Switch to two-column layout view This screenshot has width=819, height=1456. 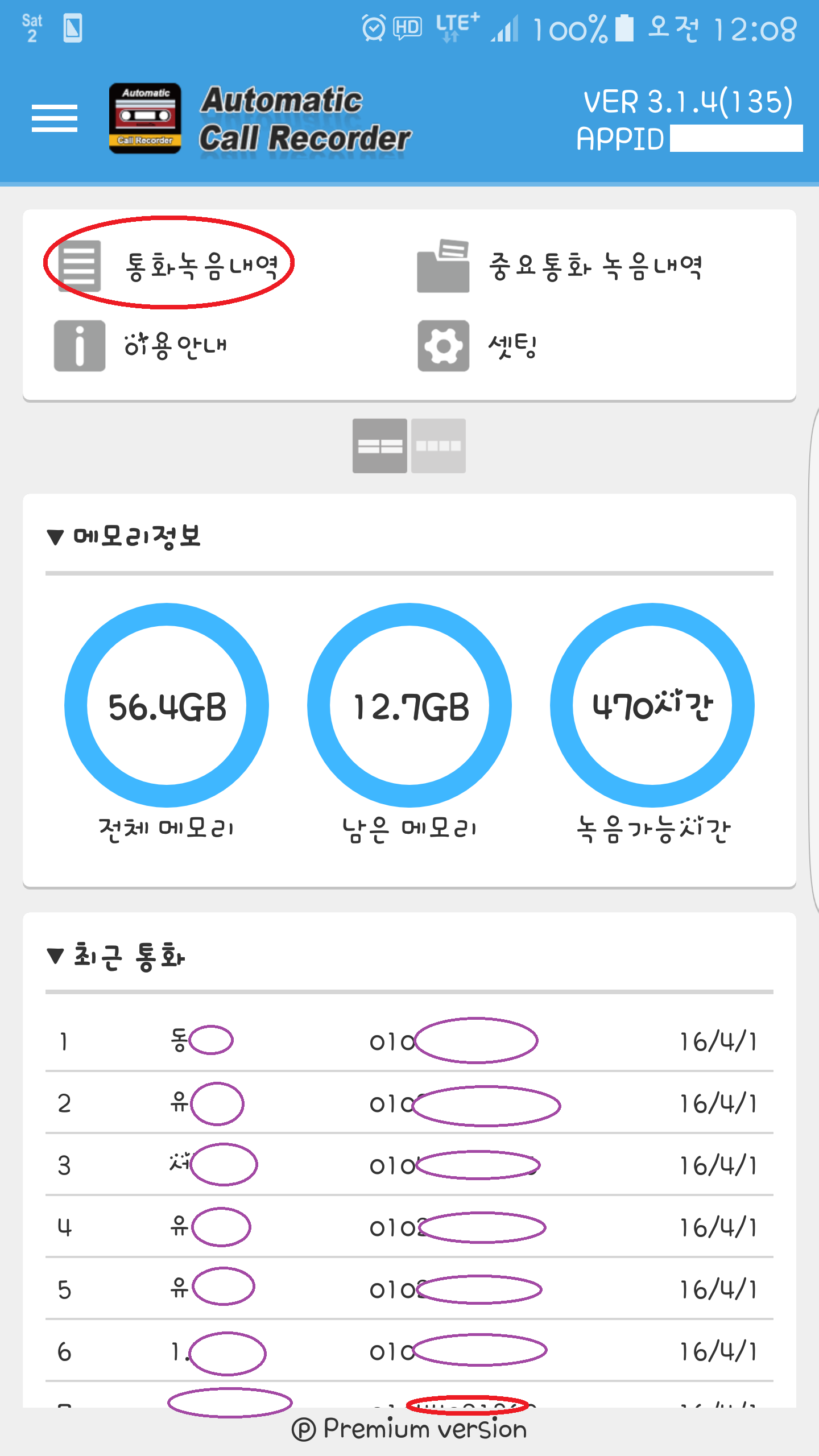point(379,446)
